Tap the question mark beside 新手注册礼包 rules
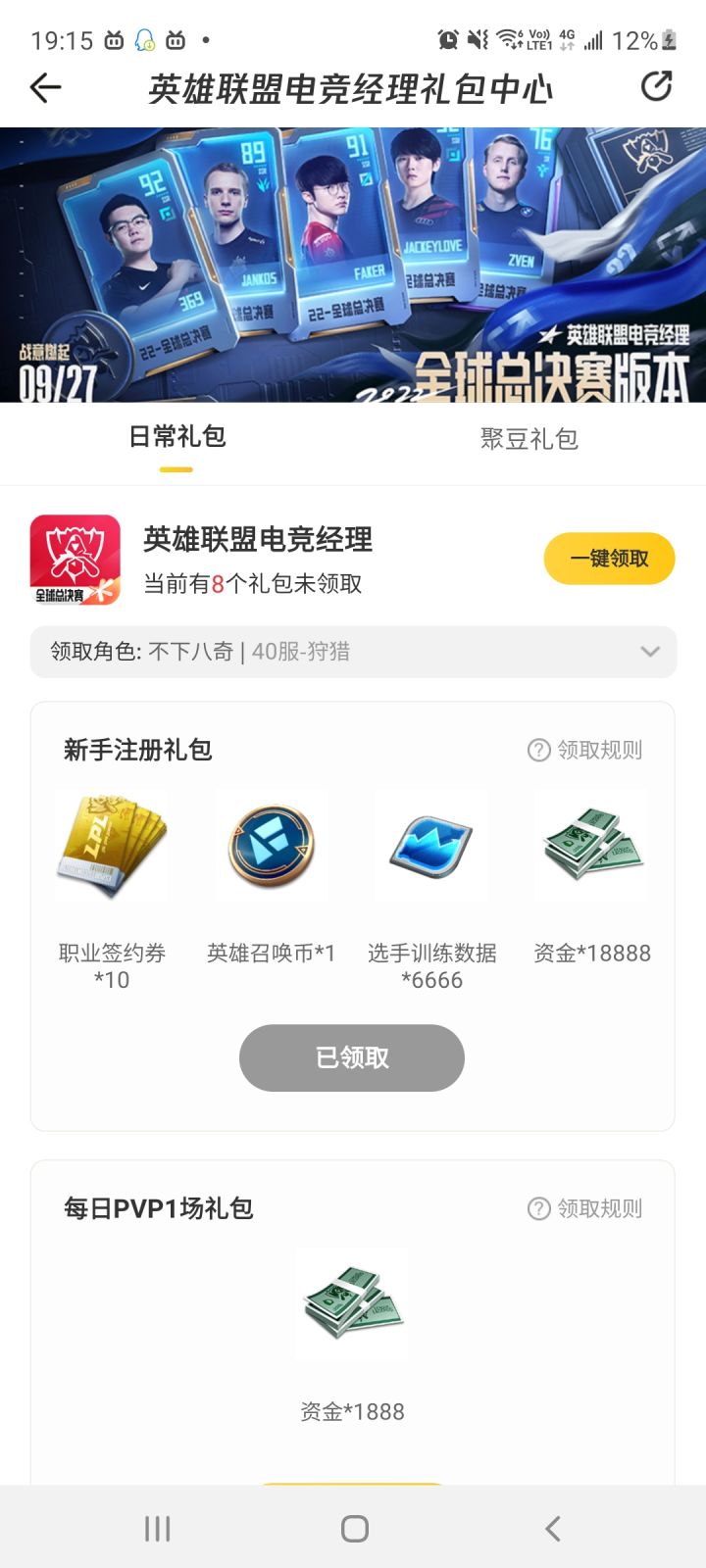Viewport: 706px width, 1568px height. tap(537, 750)
